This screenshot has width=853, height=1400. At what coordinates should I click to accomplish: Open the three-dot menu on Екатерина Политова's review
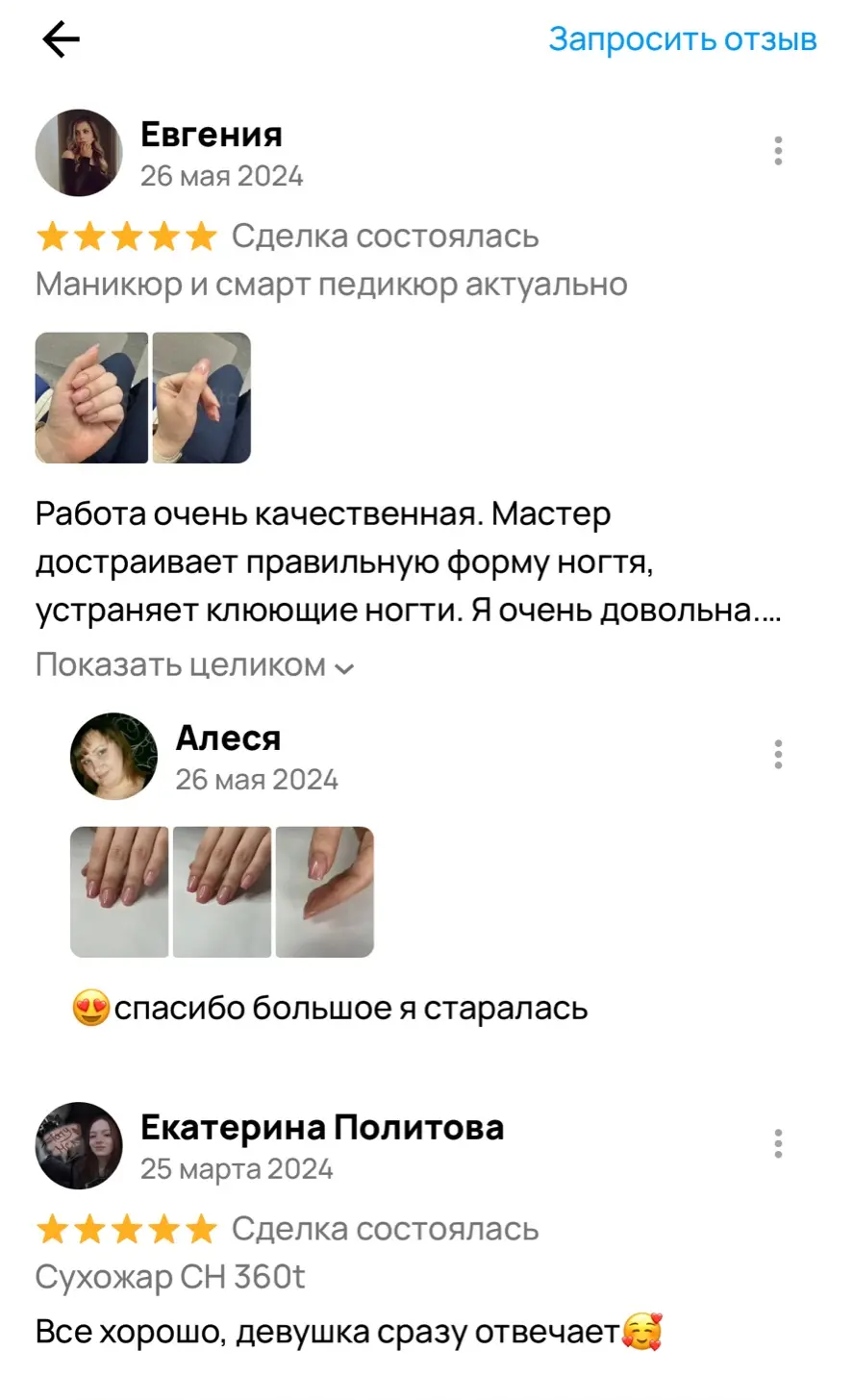click(778, 1144)
